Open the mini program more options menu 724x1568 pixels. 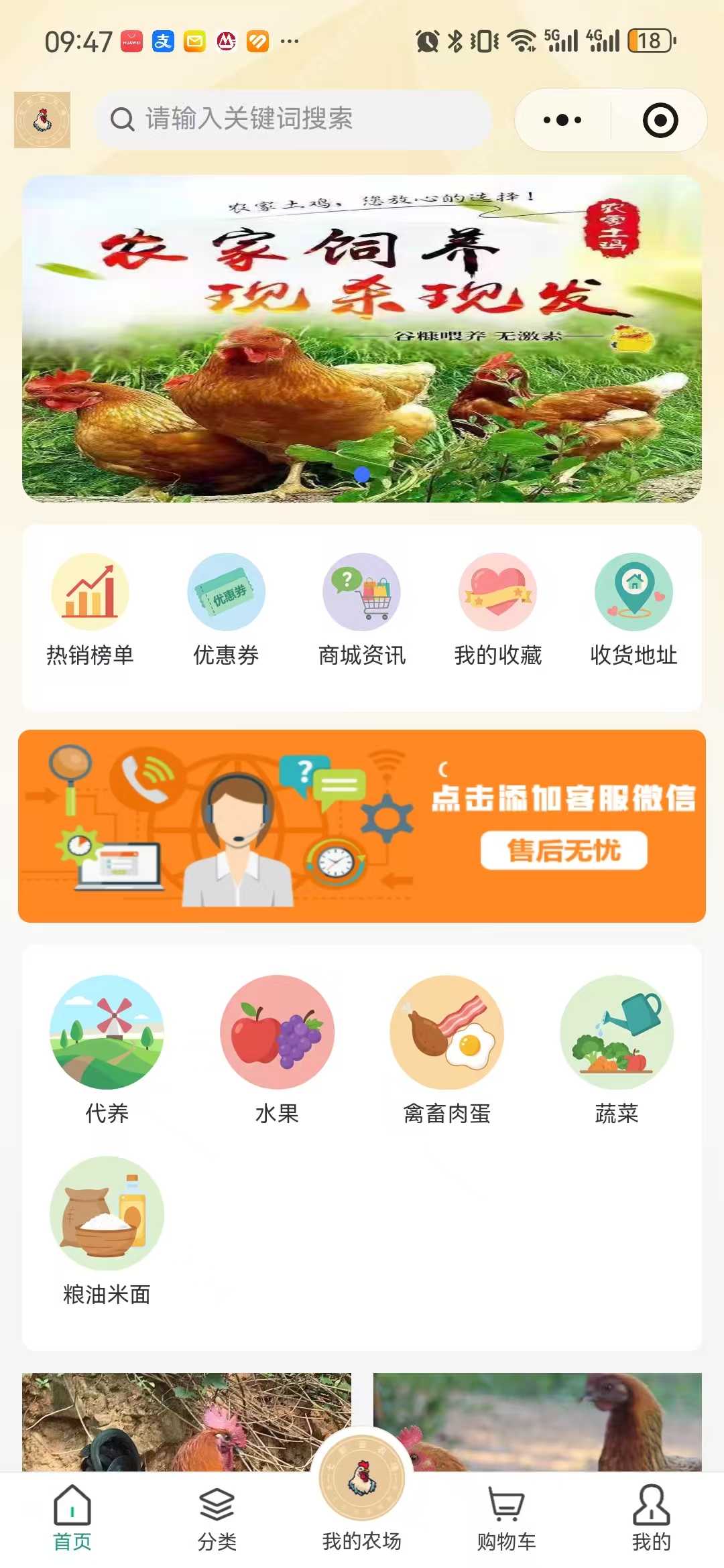click(x=562, y=121)
